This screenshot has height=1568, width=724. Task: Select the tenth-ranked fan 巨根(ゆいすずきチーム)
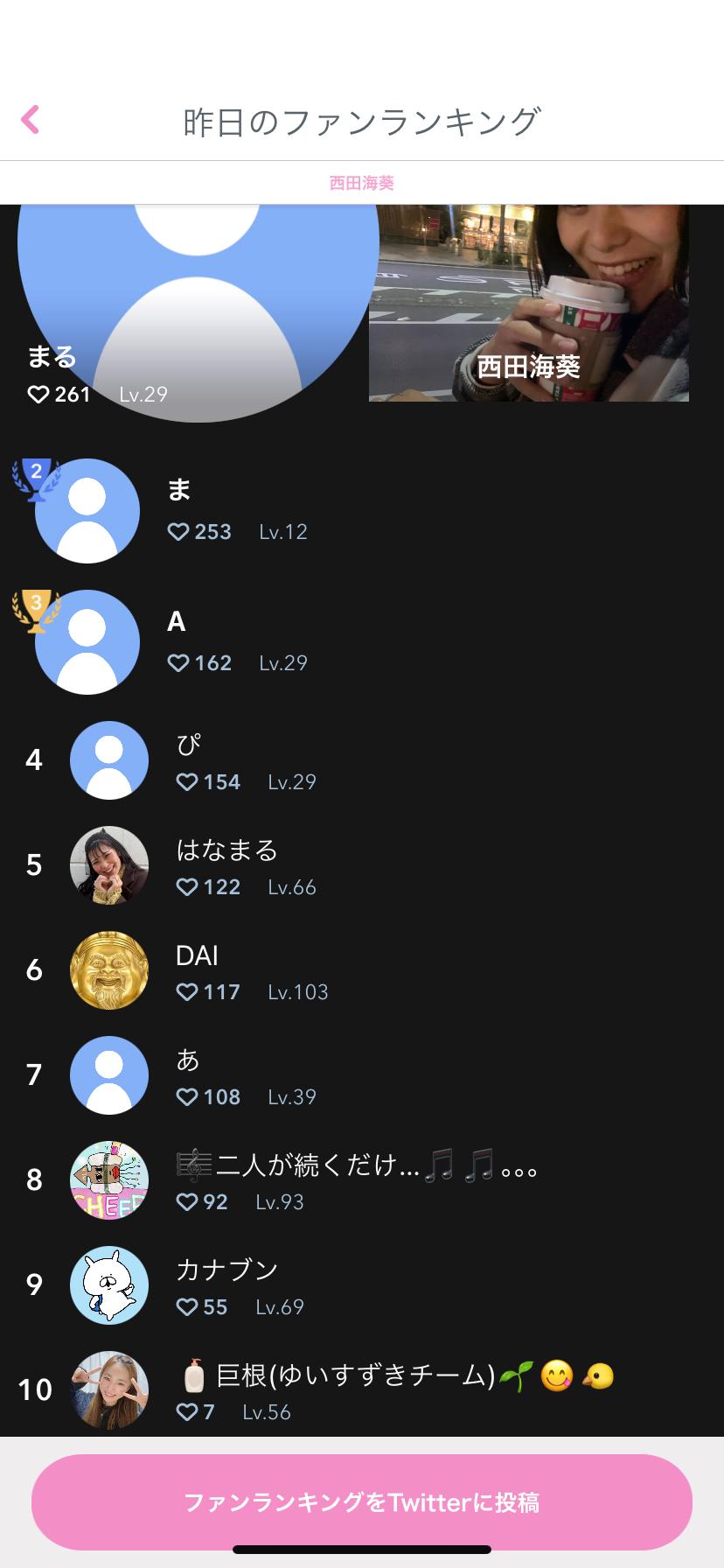pyautogui.click(x=350, y=1390)
